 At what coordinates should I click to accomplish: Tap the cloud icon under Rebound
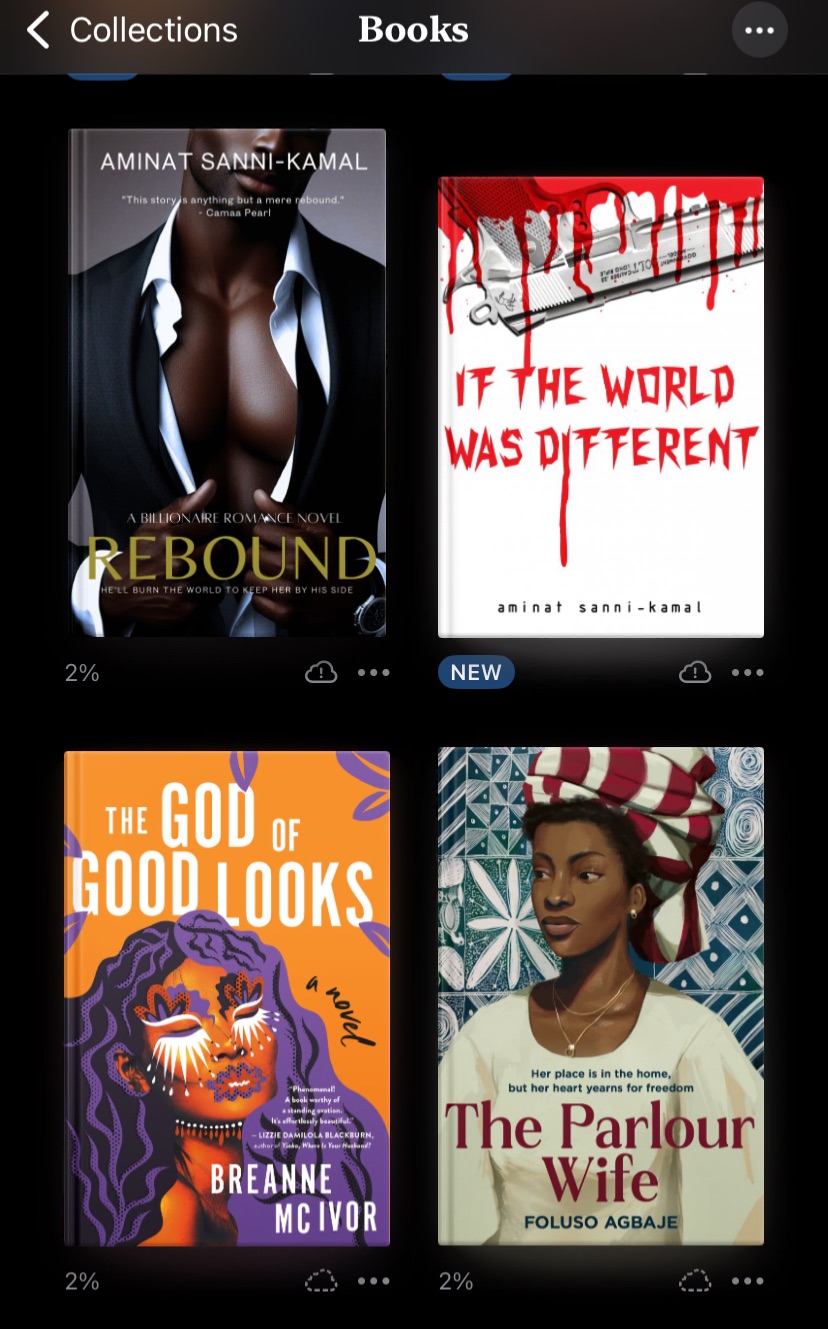(321, 673)
